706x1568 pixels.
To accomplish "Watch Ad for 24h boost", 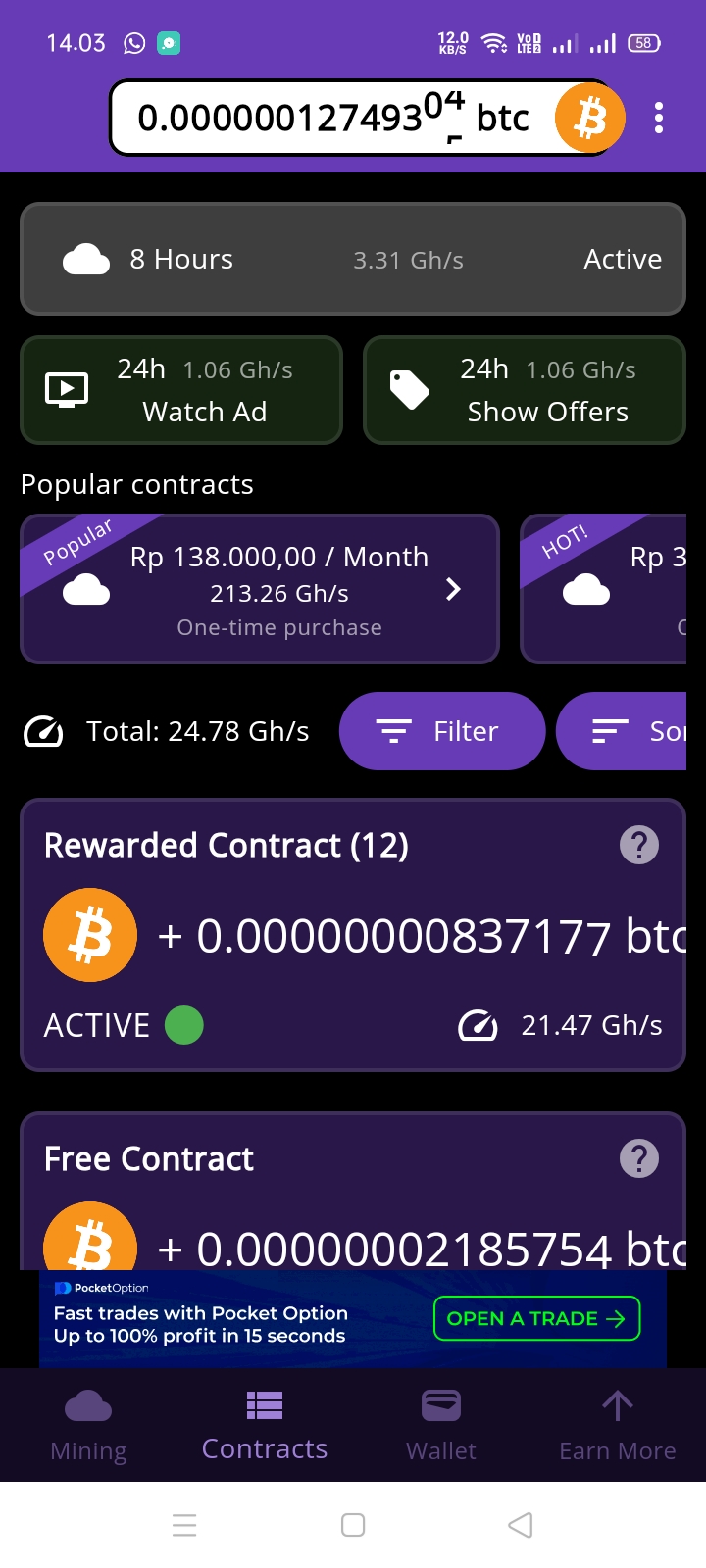I will 181,390.
